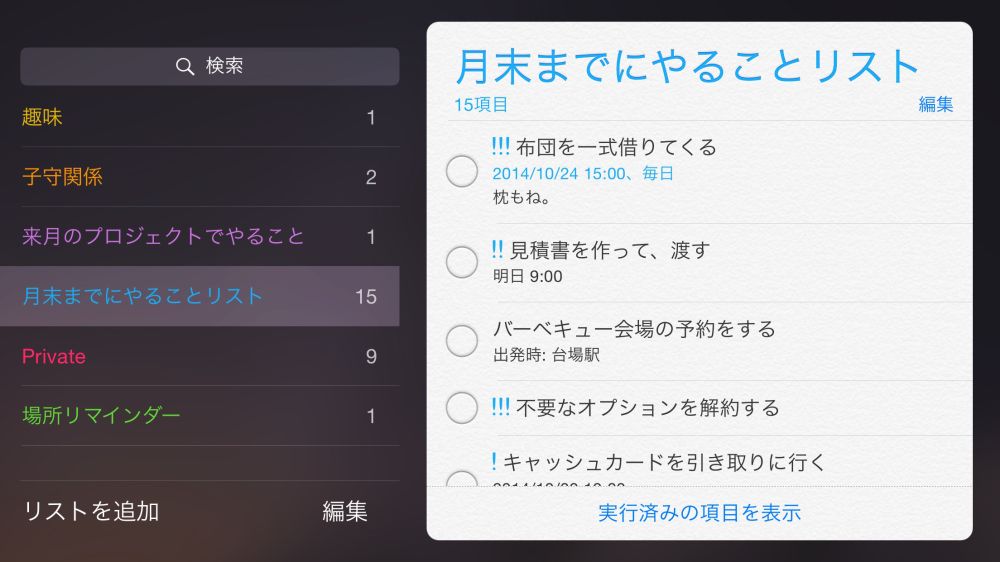This screenshot has height=562, width=1000.
Task: Select the 月末までにやることリスト row
Action: coord(200,296)
